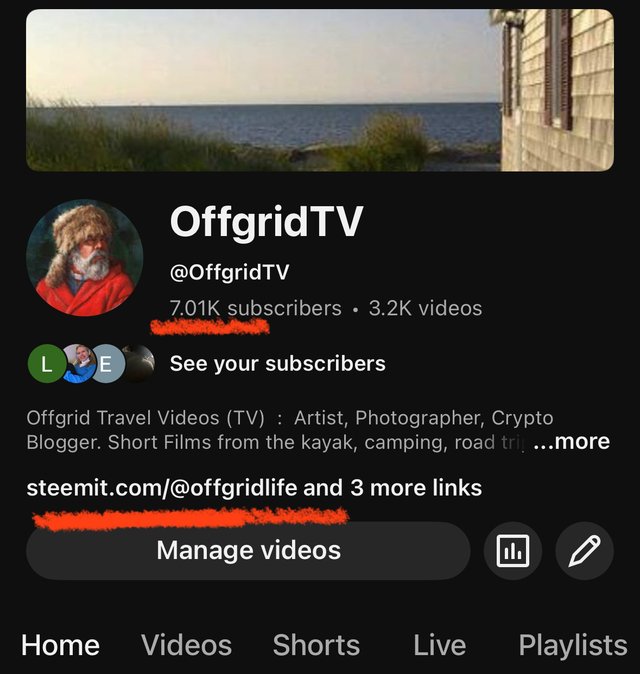Switch to the Playlists tab

coord(572,646)
